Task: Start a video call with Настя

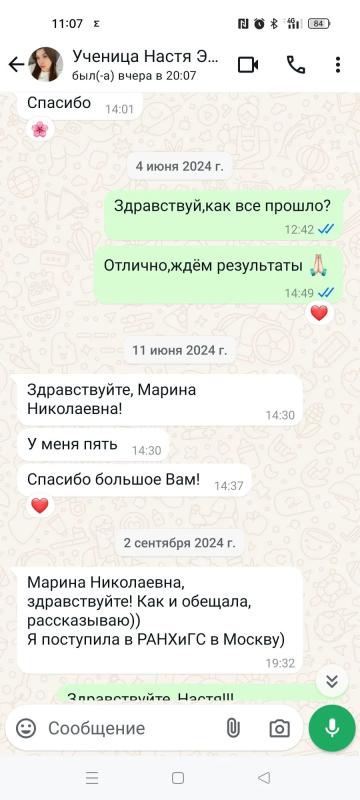Action: [x=248, y=65]
